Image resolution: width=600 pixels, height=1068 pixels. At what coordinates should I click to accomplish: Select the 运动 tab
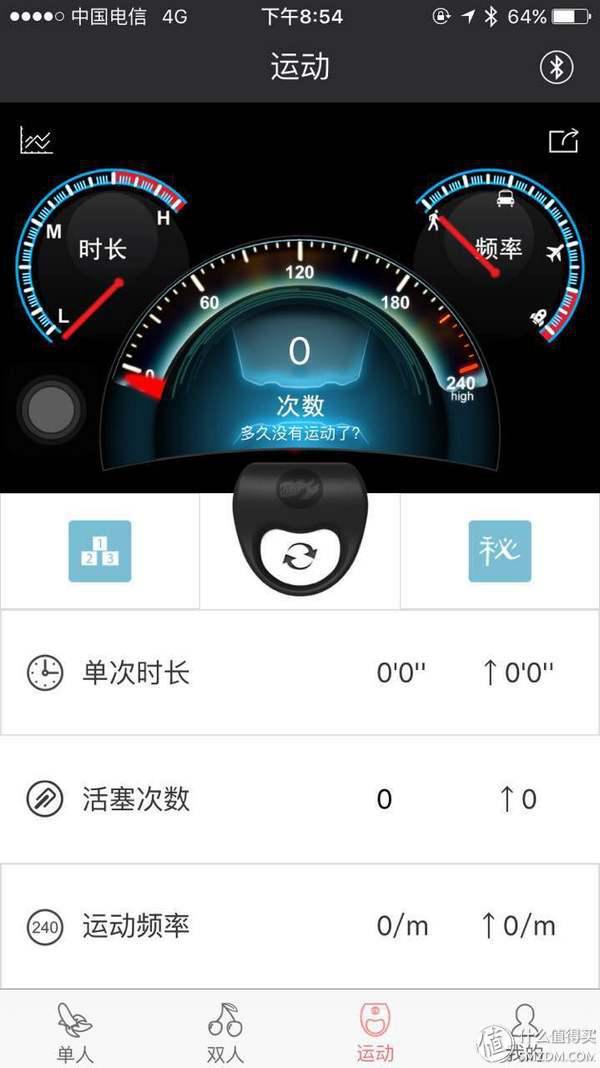(375, 1031)
